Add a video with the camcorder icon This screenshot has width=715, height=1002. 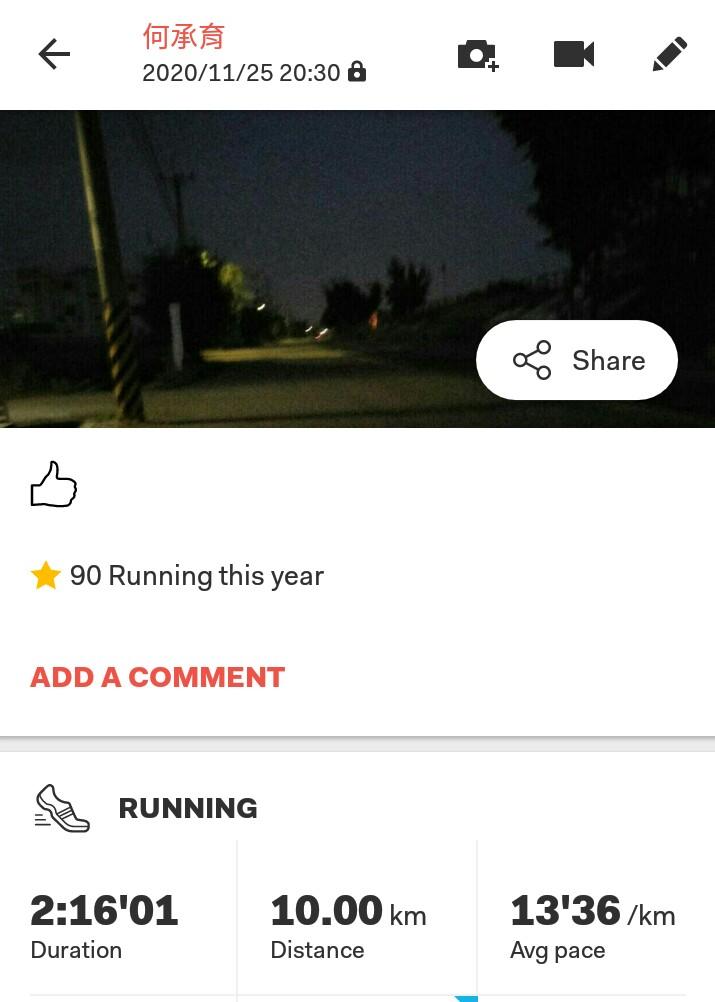pos(574,54)
